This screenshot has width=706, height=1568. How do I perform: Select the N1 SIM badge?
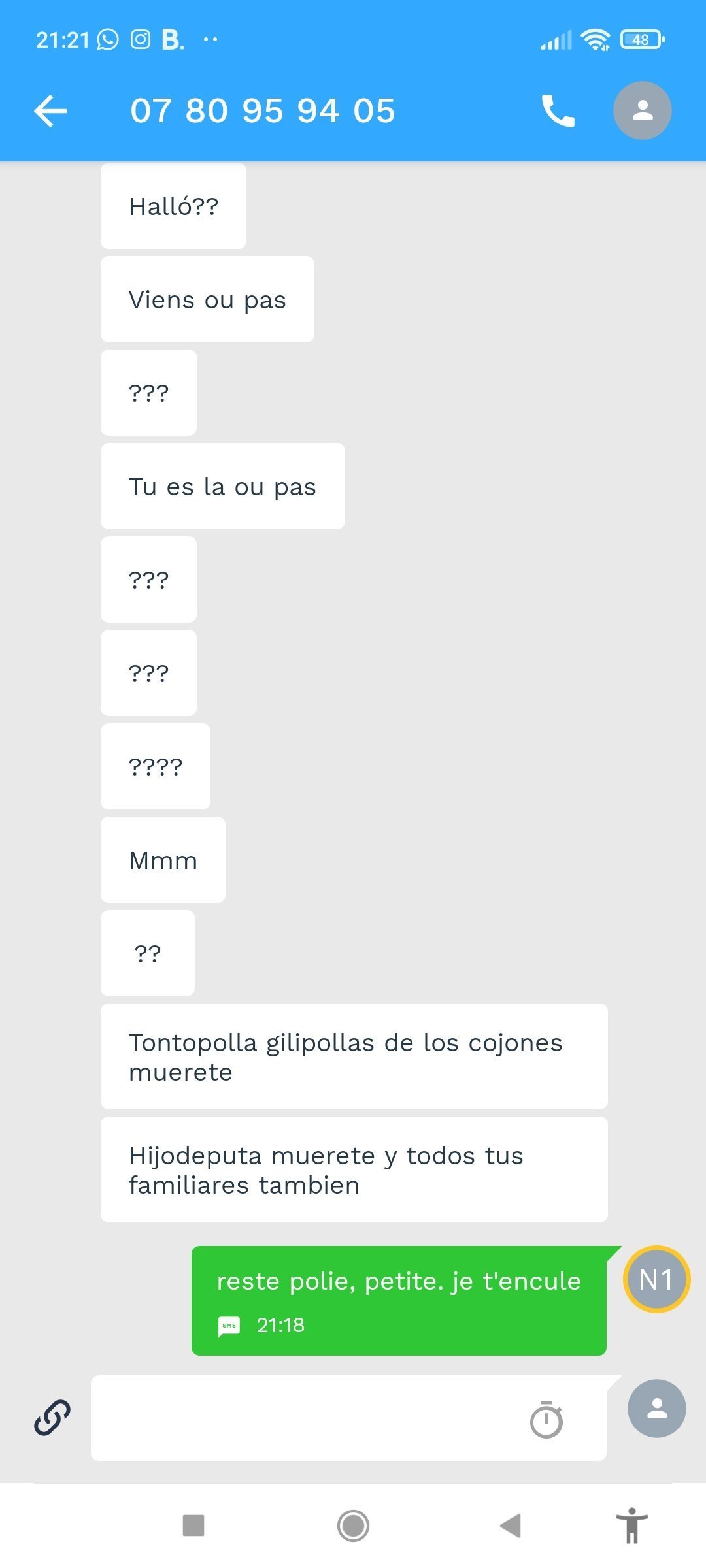coord(656,1279)
